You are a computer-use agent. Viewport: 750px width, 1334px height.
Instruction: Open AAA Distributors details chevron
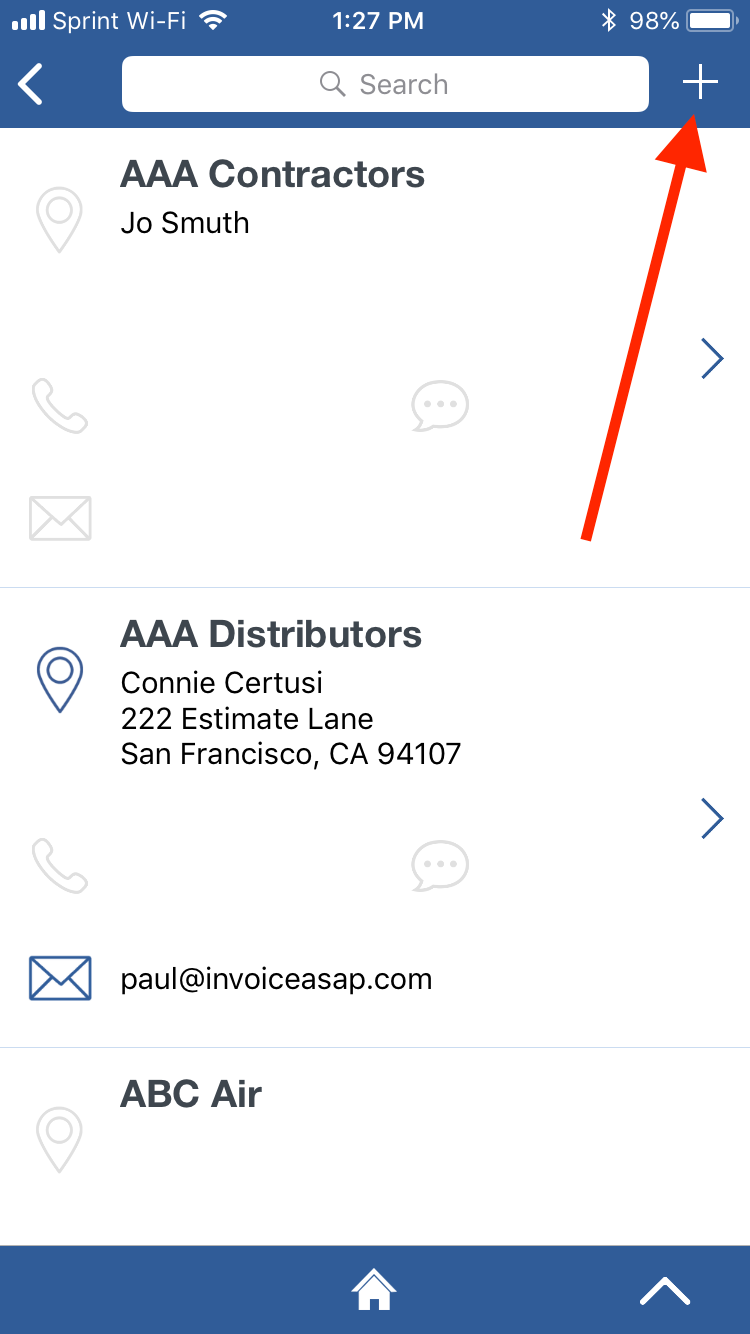pos(712,818)
